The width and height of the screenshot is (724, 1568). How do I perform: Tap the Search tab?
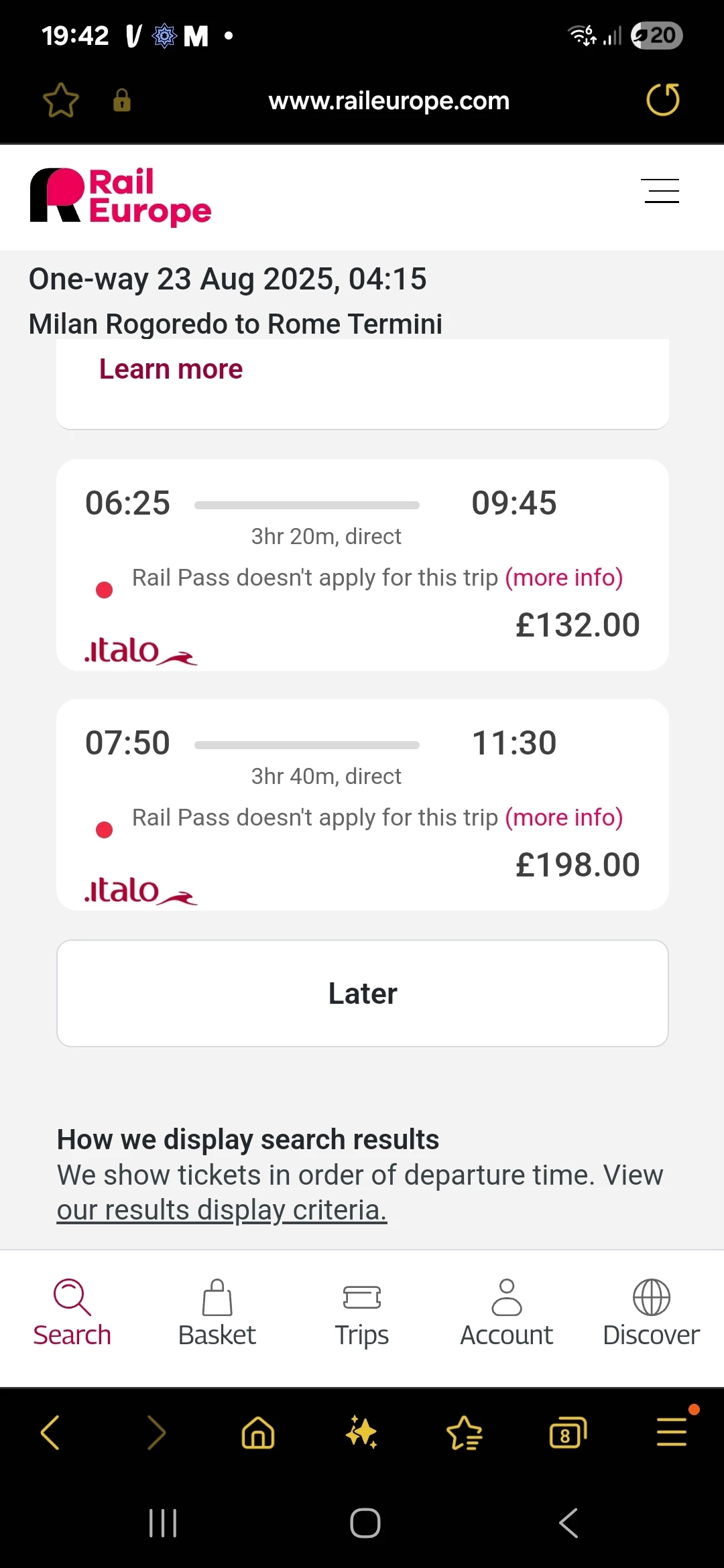(72, 1313)
